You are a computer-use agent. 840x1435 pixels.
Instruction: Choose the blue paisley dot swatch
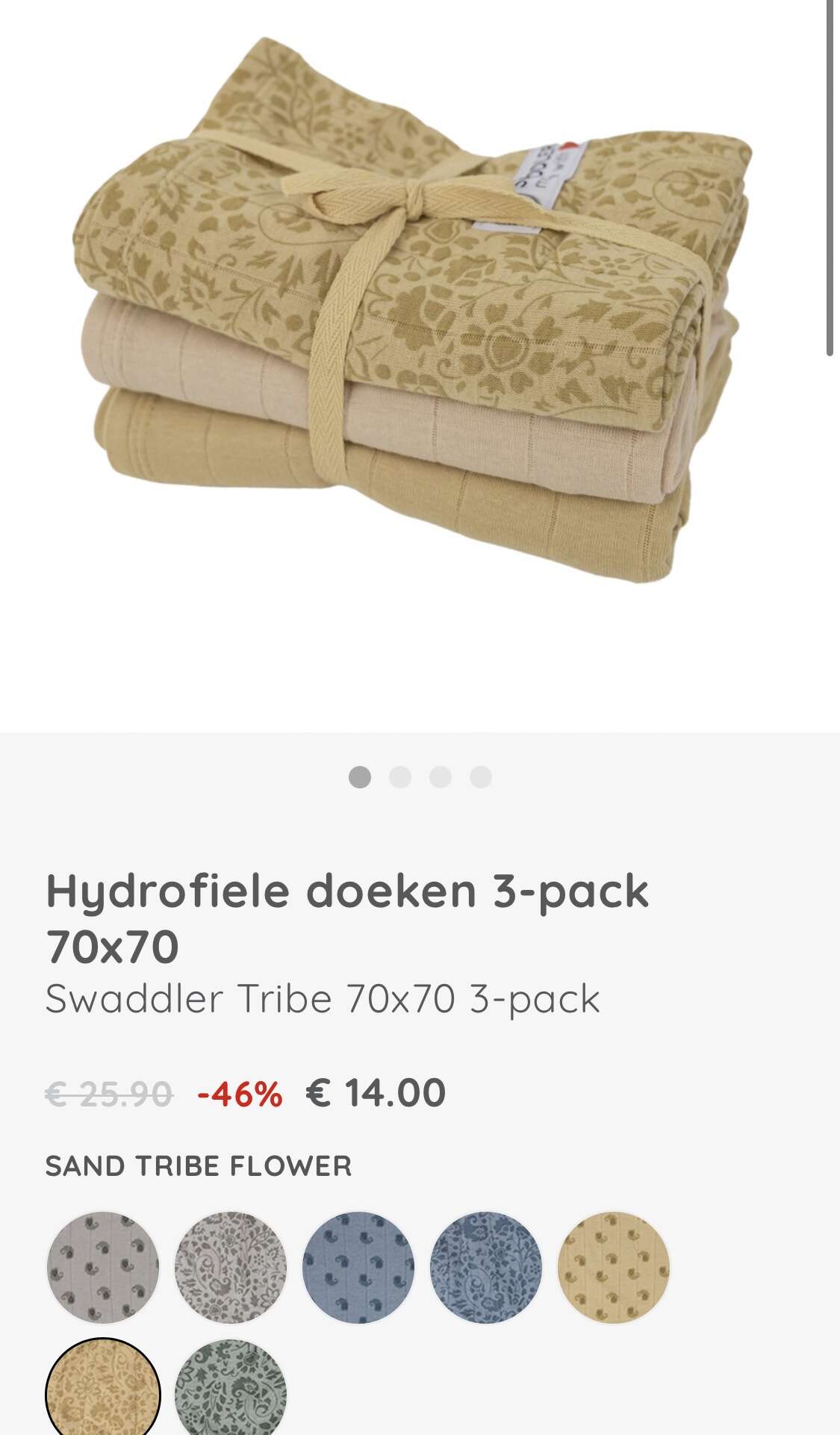[x=358, y=1268]
